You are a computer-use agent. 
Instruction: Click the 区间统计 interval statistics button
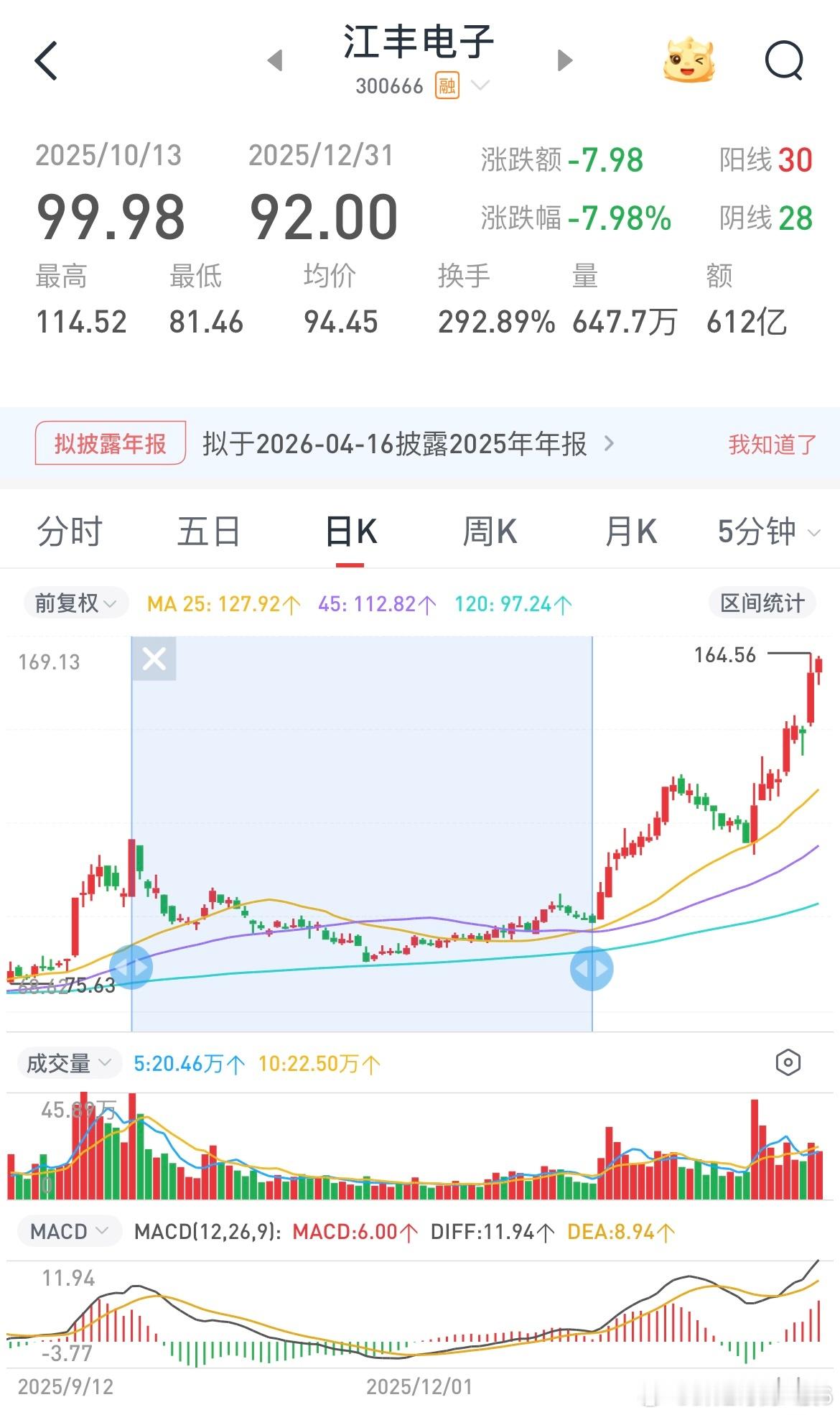pyautogui.click(x=762, y=603)
